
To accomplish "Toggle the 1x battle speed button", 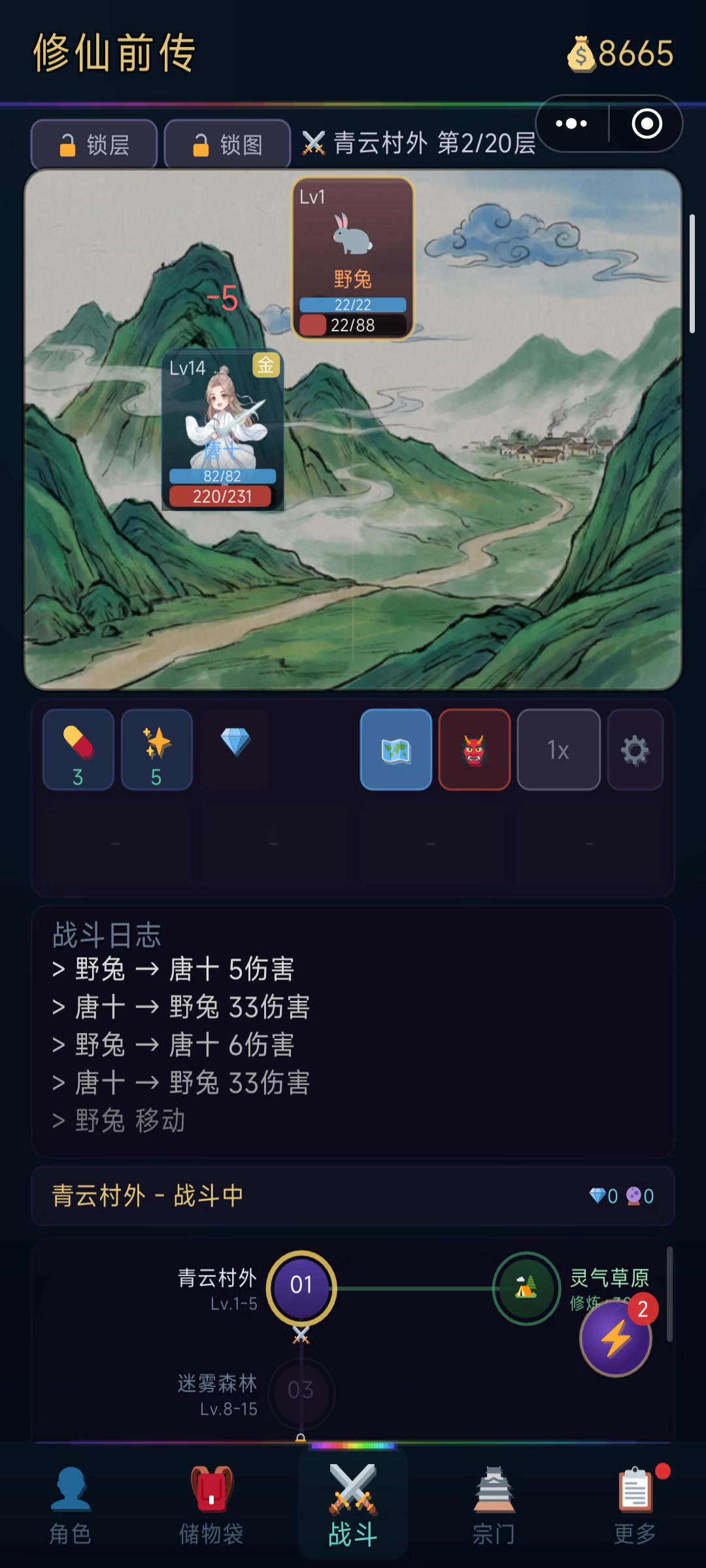I will [x=558, y=749].
